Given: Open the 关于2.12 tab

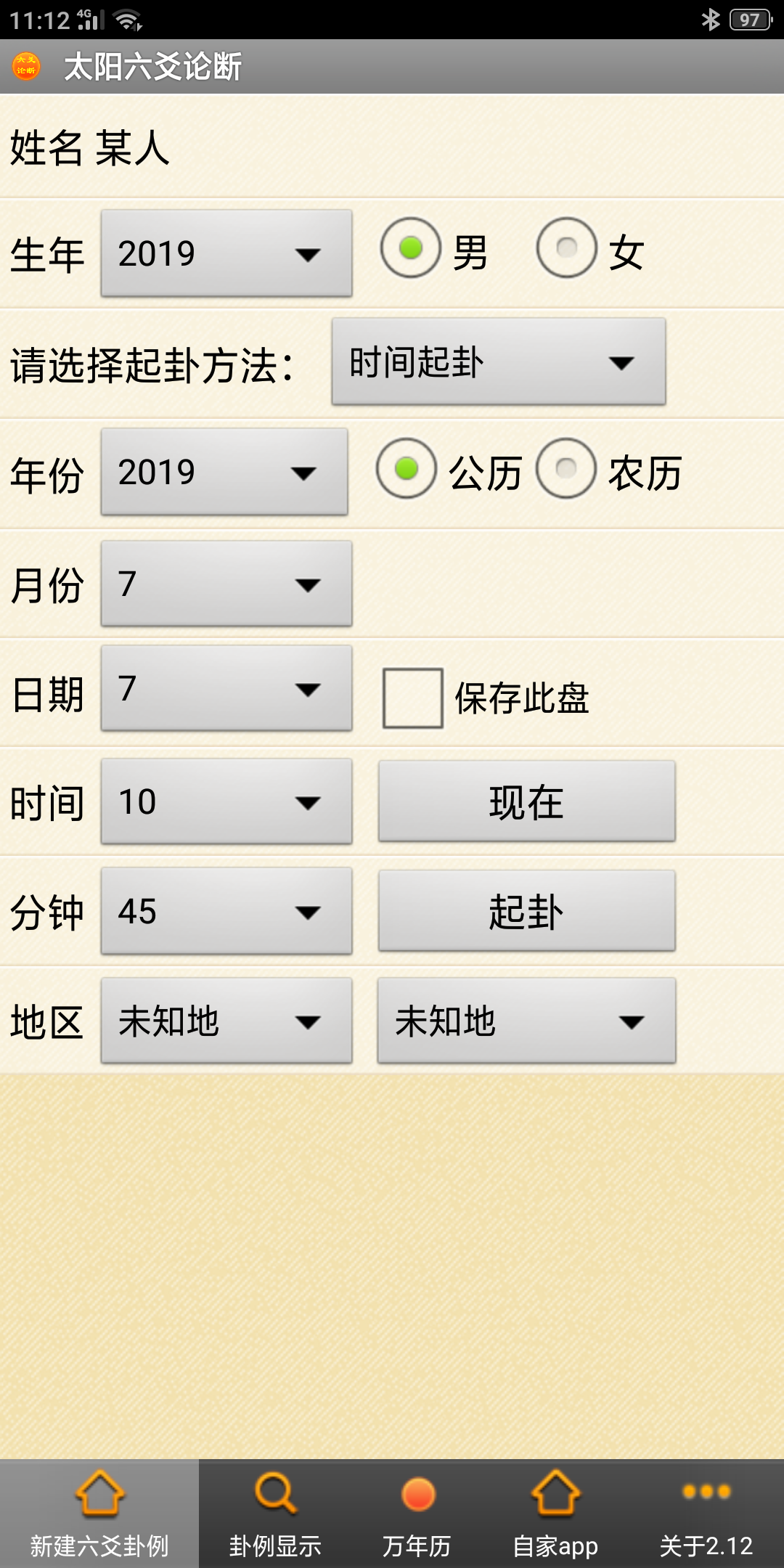Looking at the screenshot, I should point(706,1514).
